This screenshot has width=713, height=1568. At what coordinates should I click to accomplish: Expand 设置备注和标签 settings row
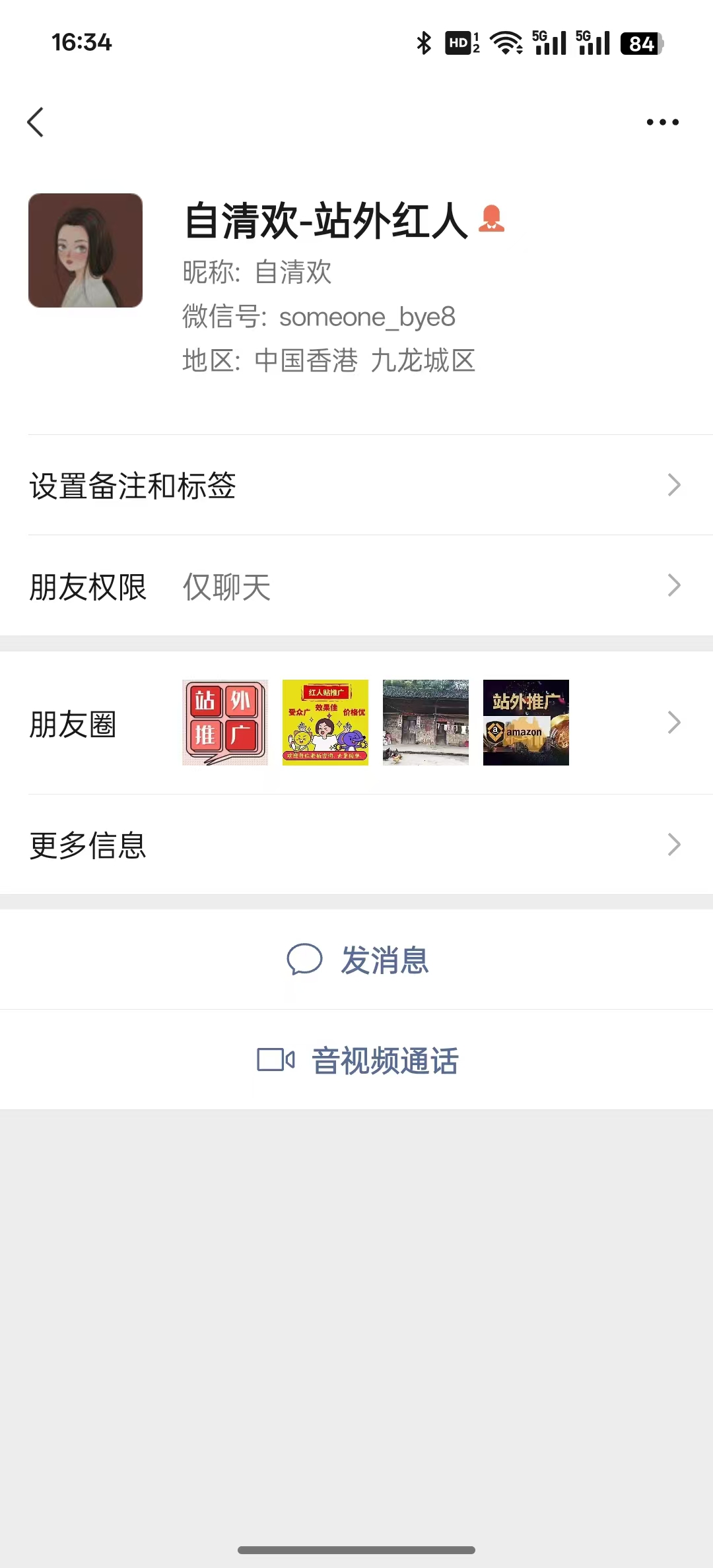[x=356, y=486]
